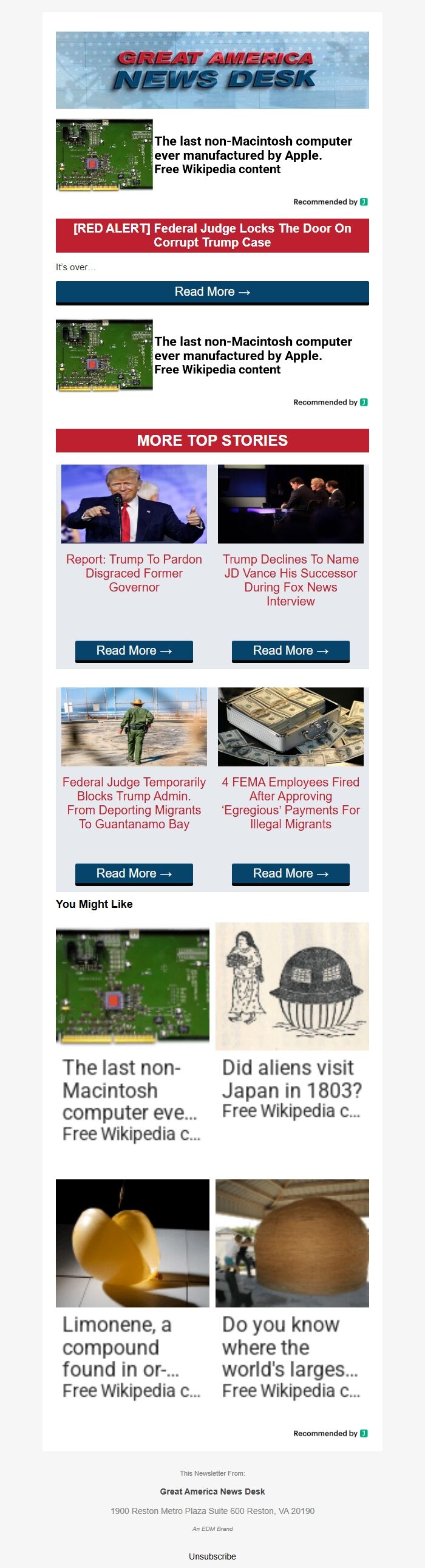View the Trump rally photo story

point(134,504)
